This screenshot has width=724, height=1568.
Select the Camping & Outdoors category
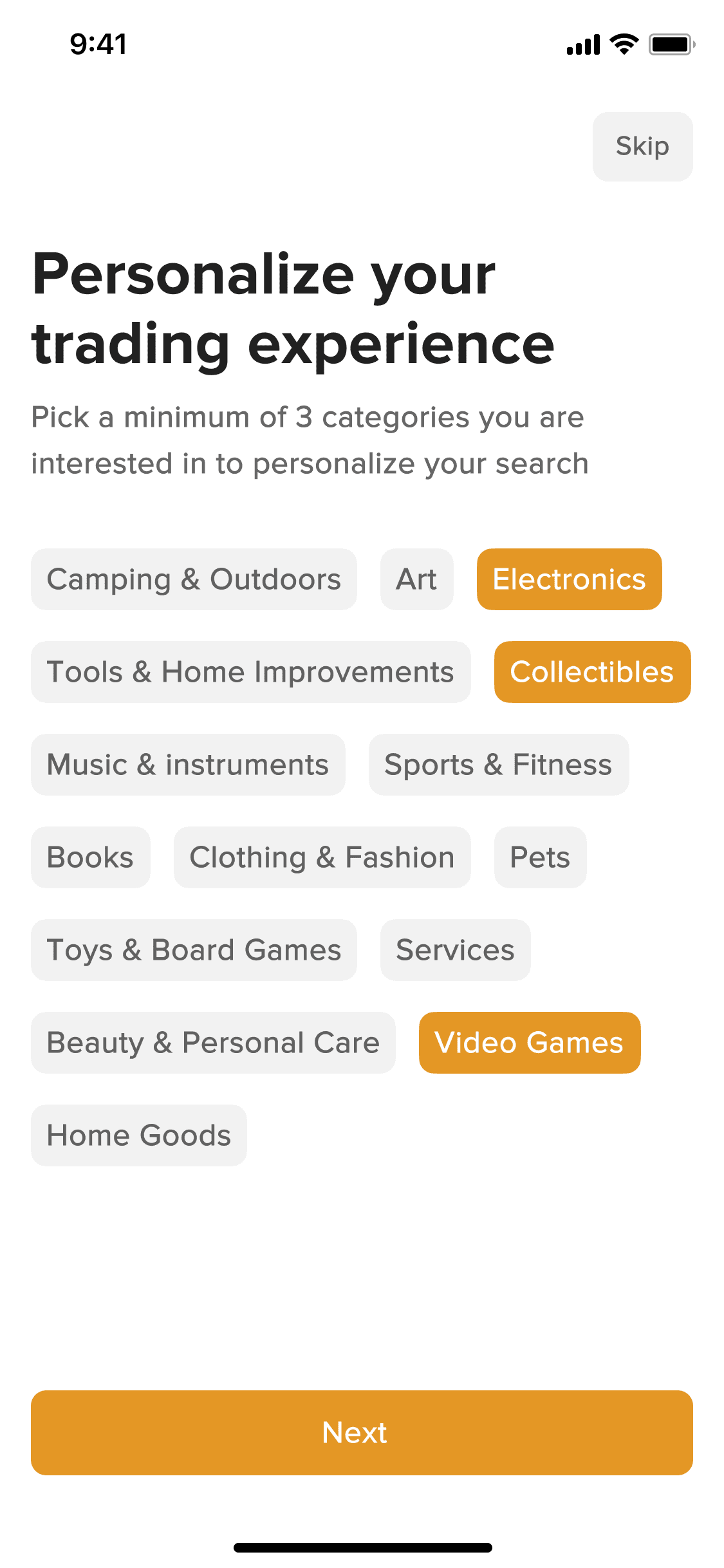tap(194, 579)
